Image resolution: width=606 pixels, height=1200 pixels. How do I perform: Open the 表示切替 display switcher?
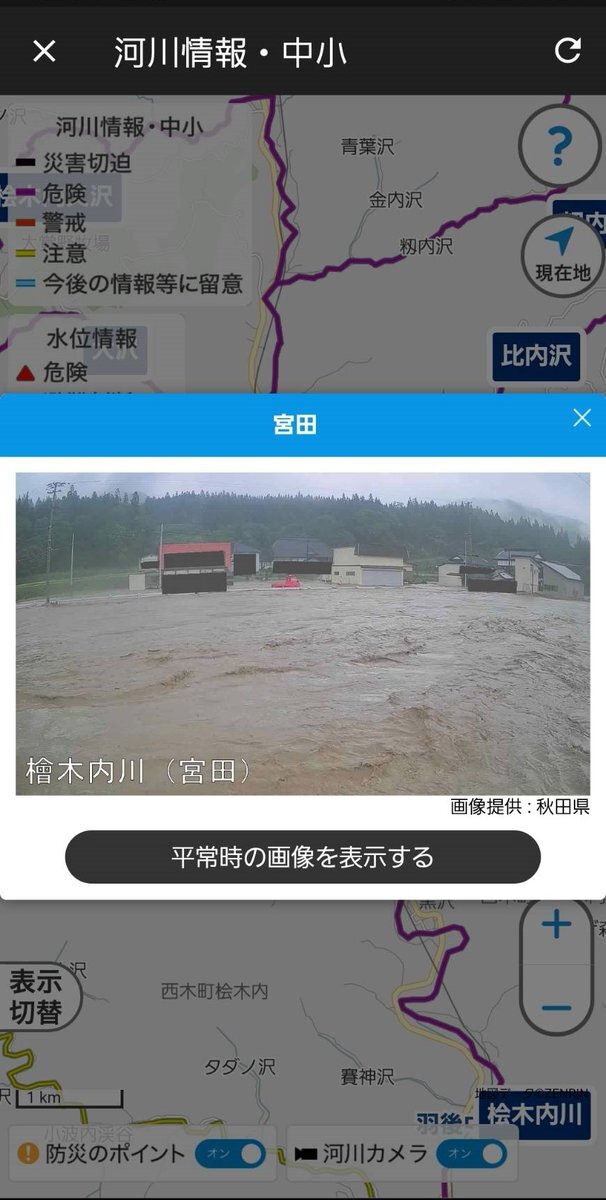tap(36, 996)
